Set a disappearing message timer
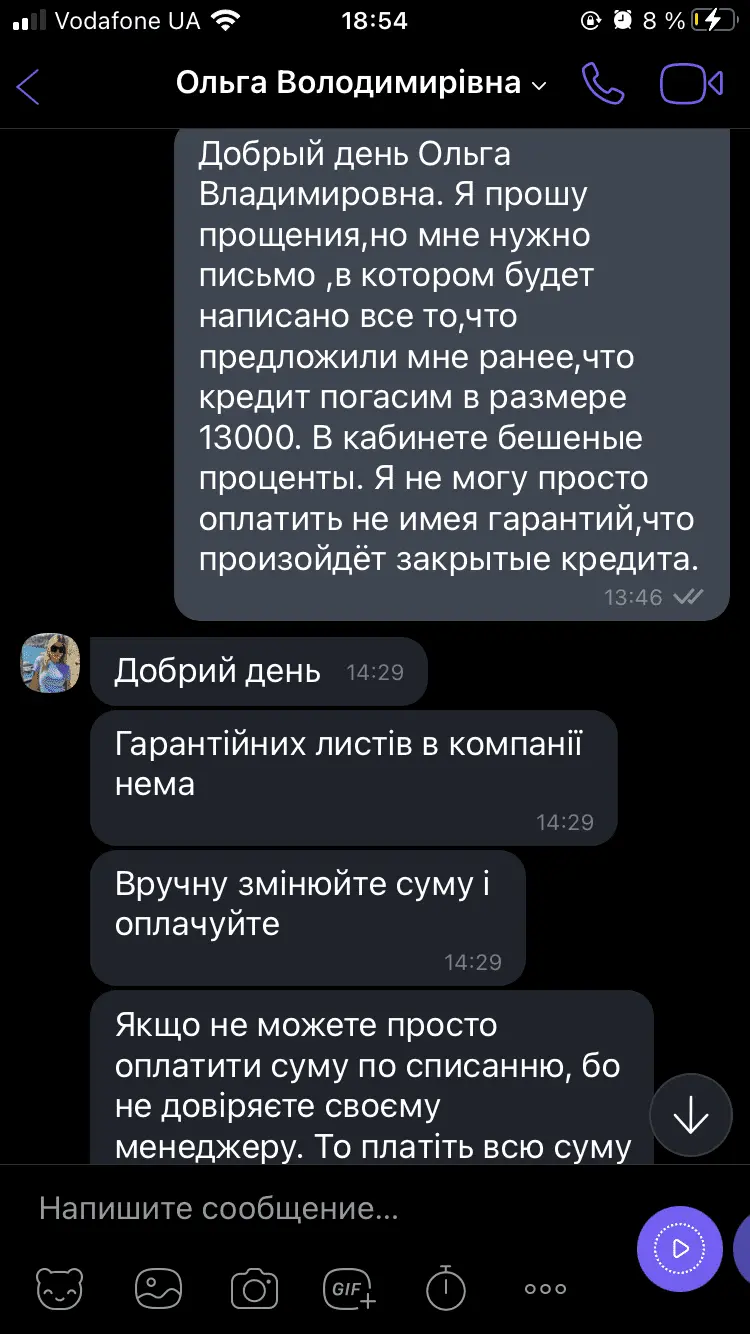Screen dimensions: 750x1334 (x=446, y=1288)
